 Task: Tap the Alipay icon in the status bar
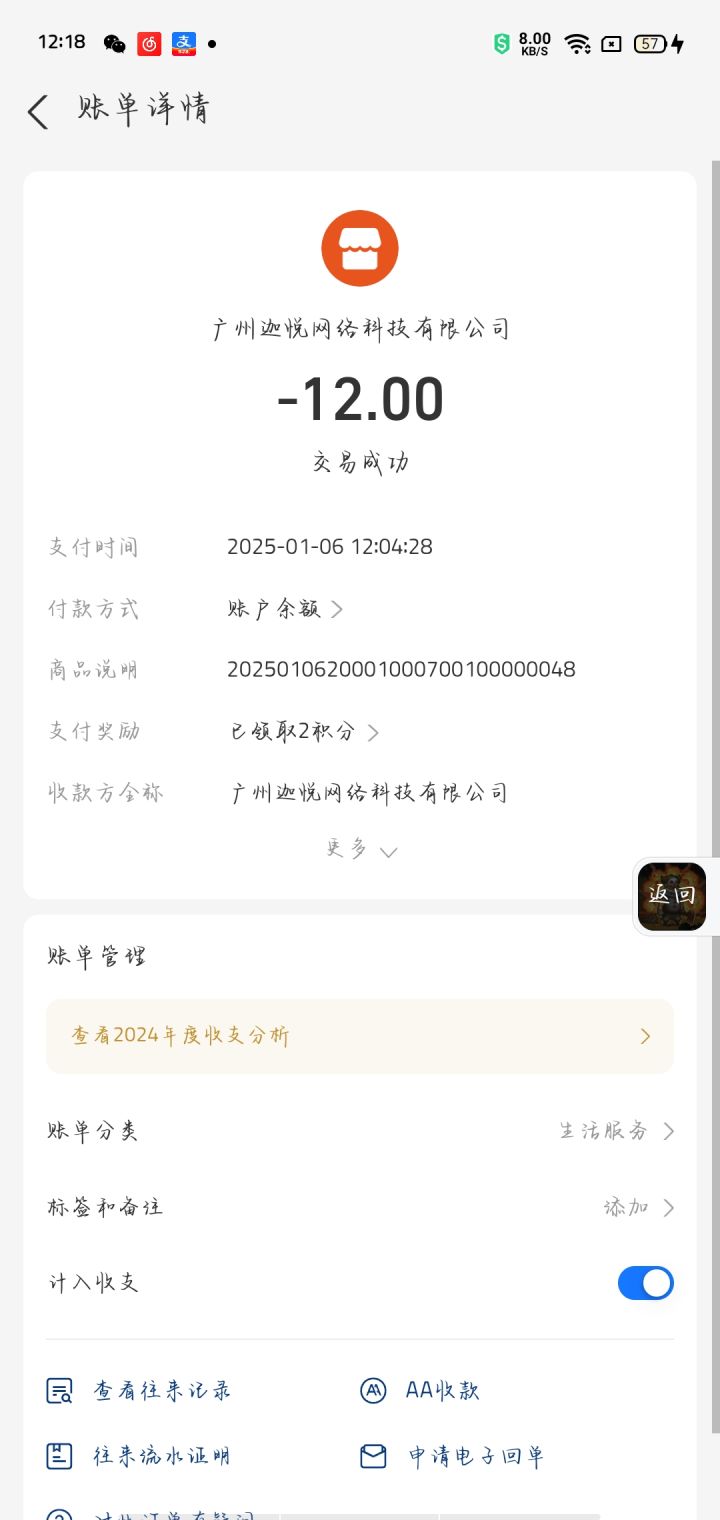pos(183,43)
